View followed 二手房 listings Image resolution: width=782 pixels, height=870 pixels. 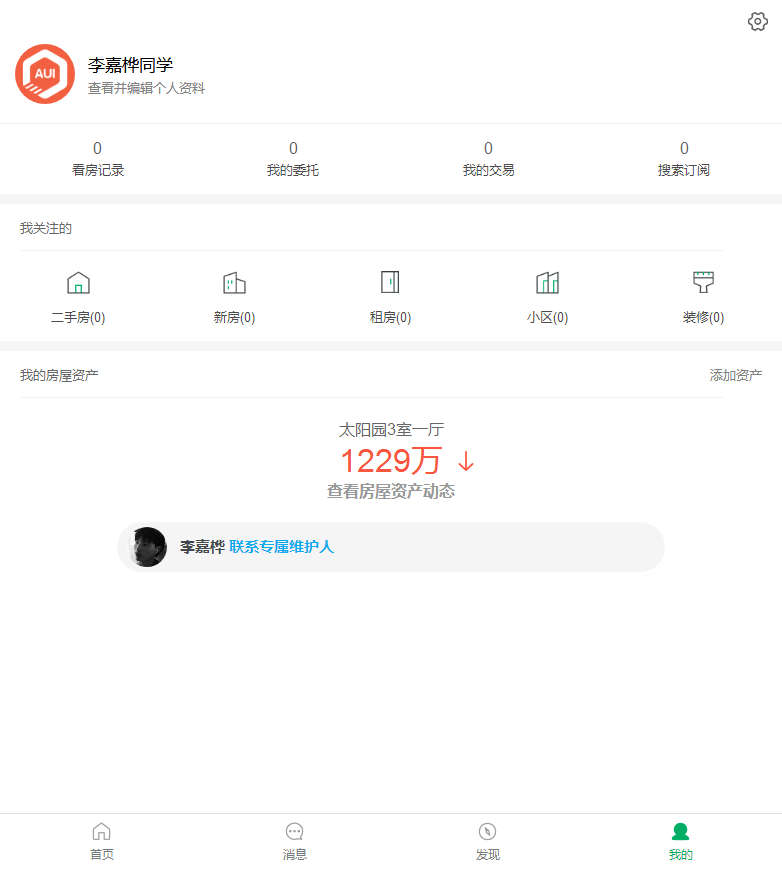(78, 297)
